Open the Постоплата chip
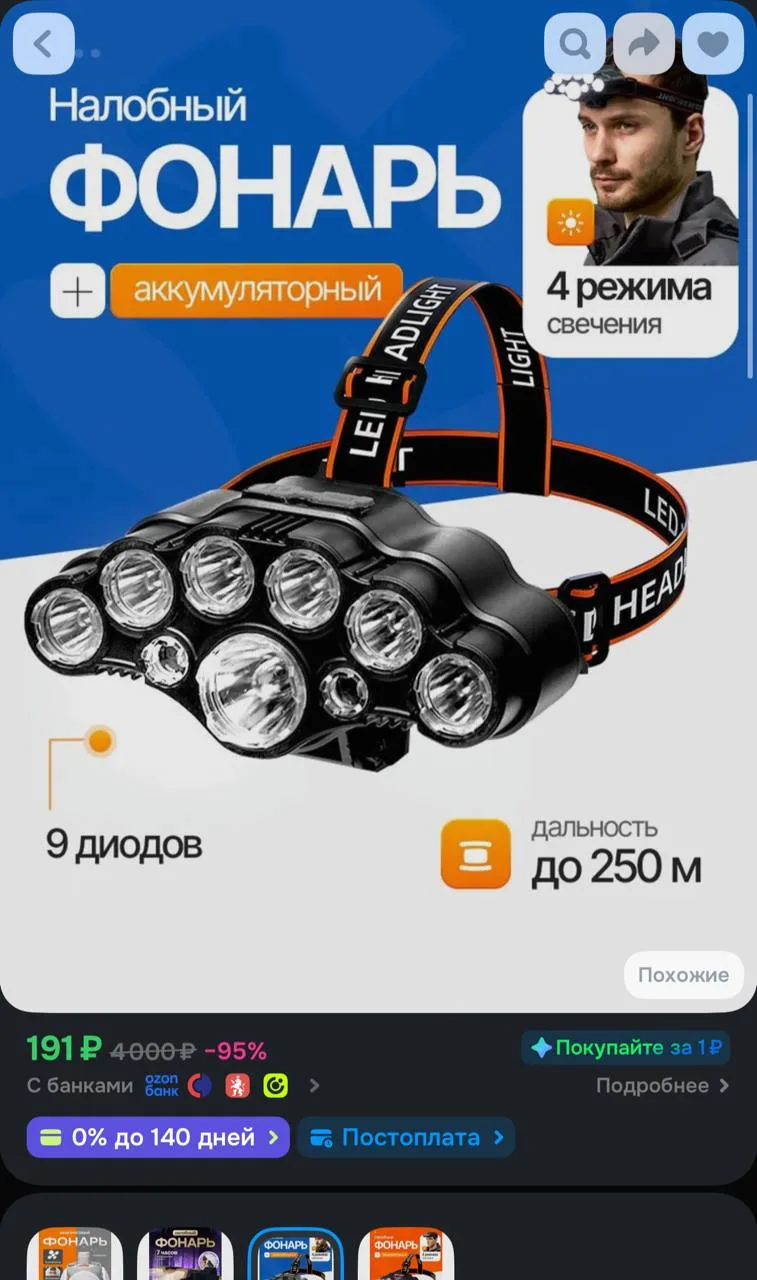 (x=406, y=1138)
